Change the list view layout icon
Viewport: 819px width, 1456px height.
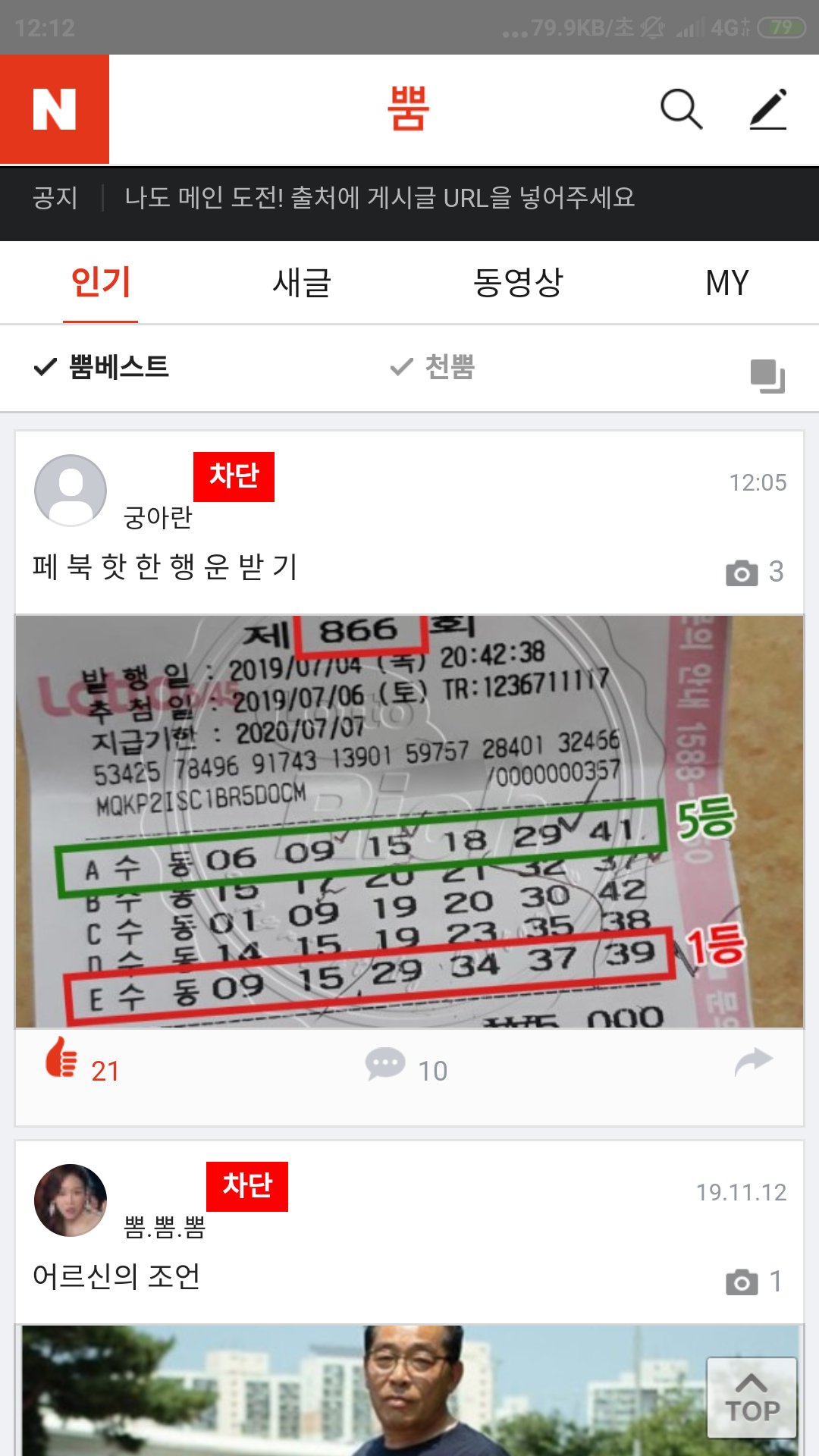(767, 375)
